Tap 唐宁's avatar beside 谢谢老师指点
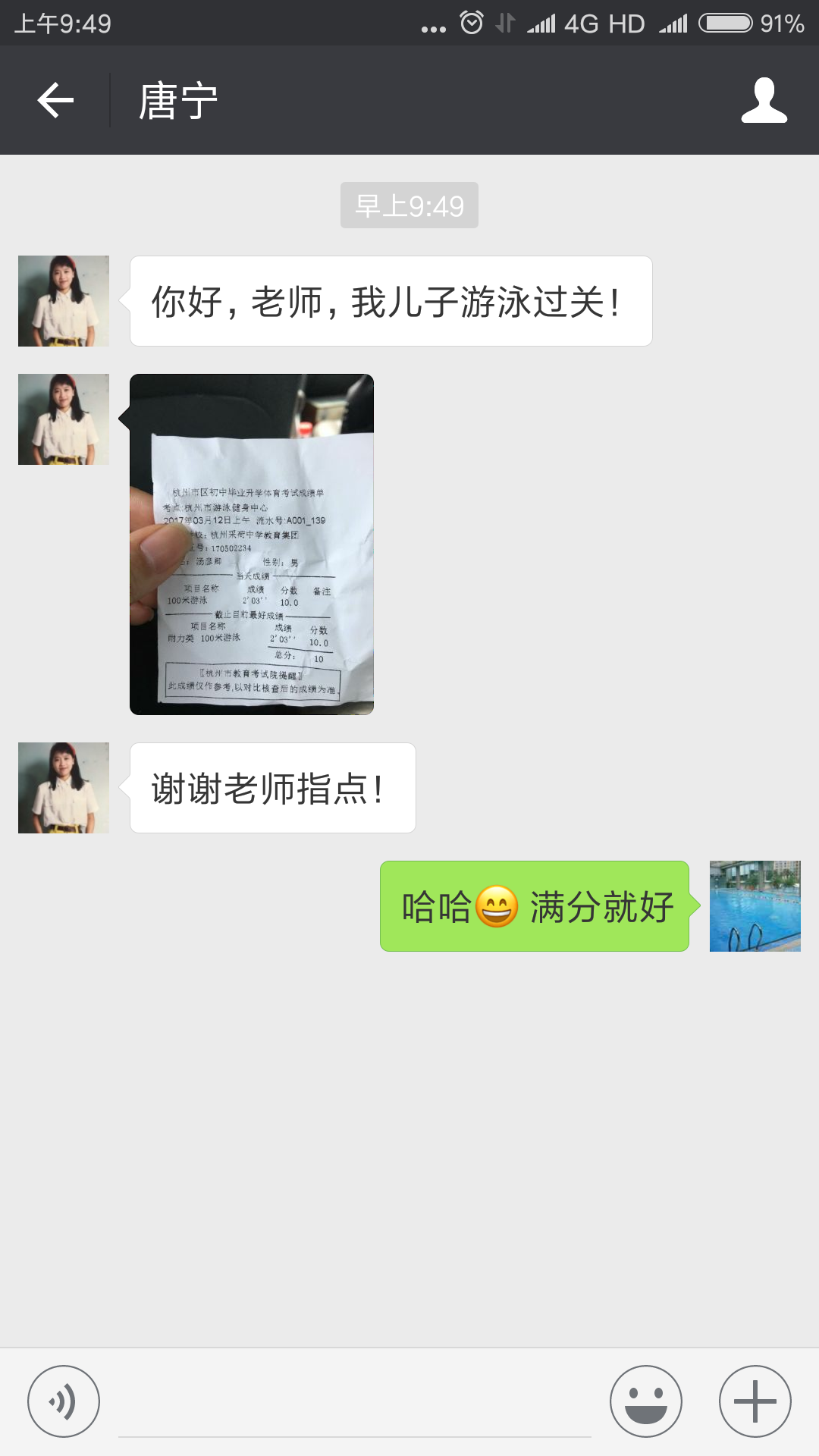 pyautogui.click(x=64, y=787)
